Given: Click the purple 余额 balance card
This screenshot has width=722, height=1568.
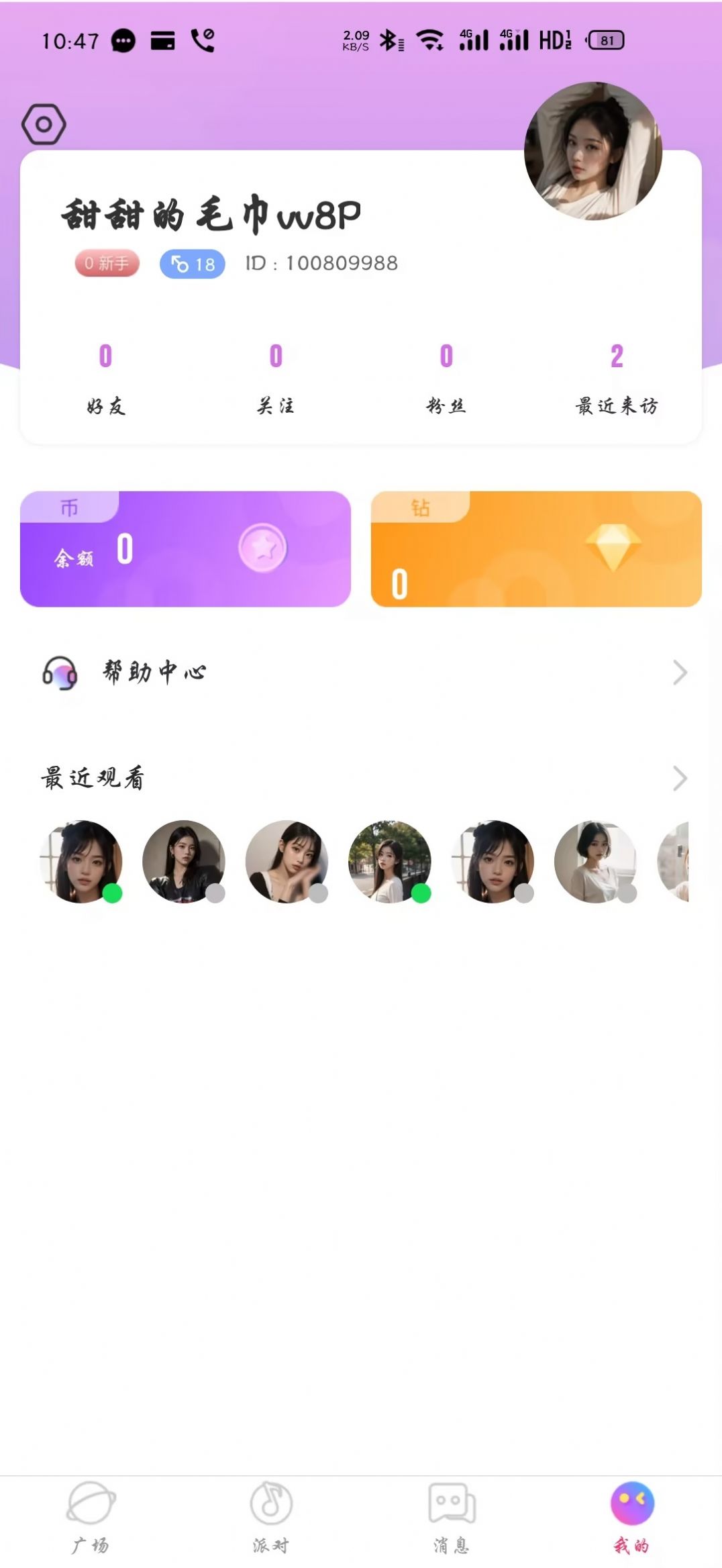Looking at the screenshot, I should (185, 549).
